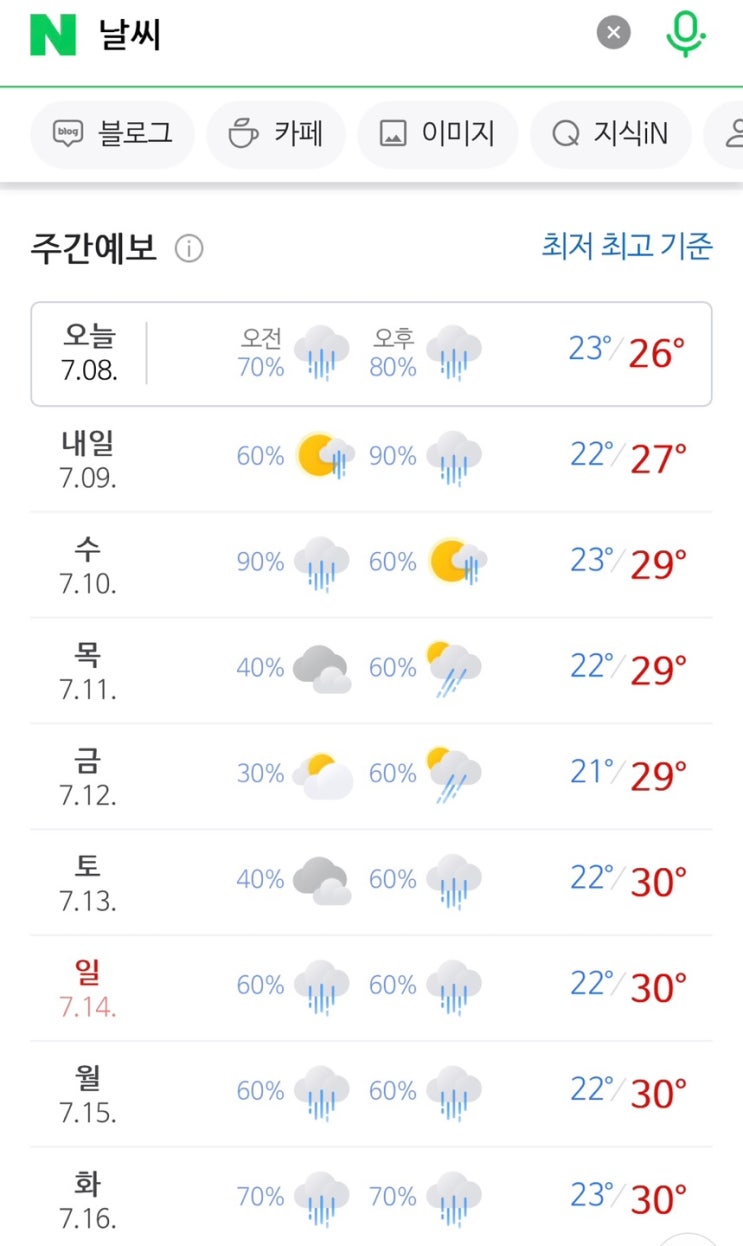
Task: Switch to the 카페 tab
Action: 276,134
